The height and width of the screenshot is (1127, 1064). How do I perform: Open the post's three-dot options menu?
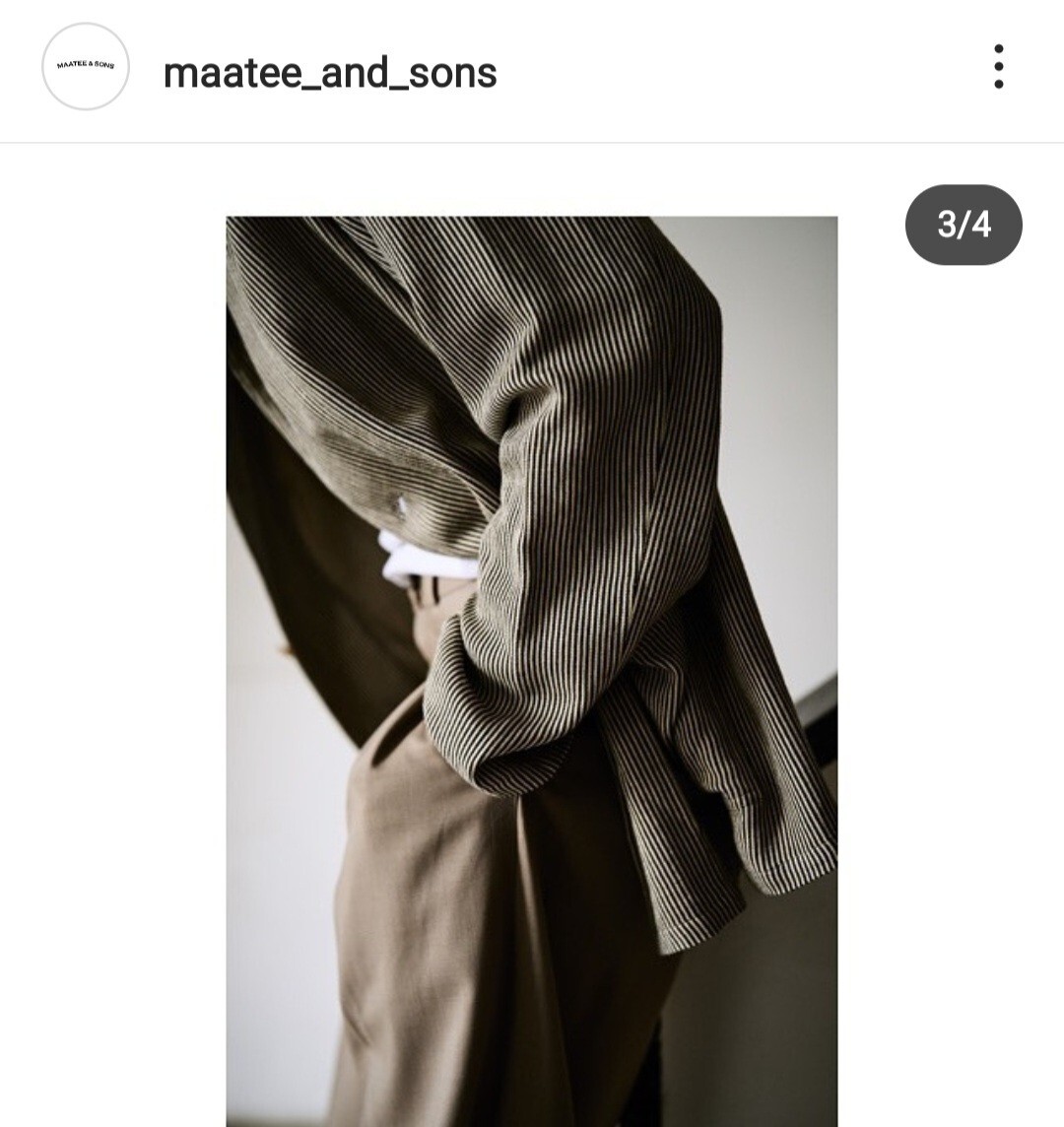point(998,67)
